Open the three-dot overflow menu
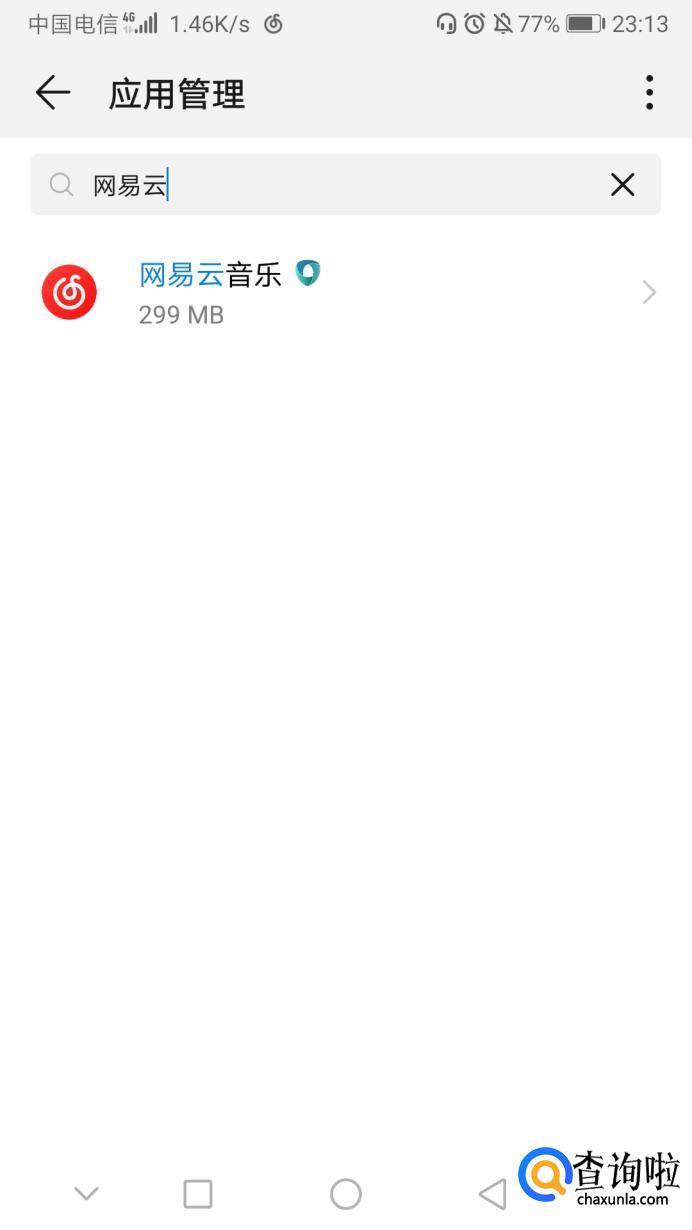Viewport: 692px width, 1230px height. [x=649, y=93]
